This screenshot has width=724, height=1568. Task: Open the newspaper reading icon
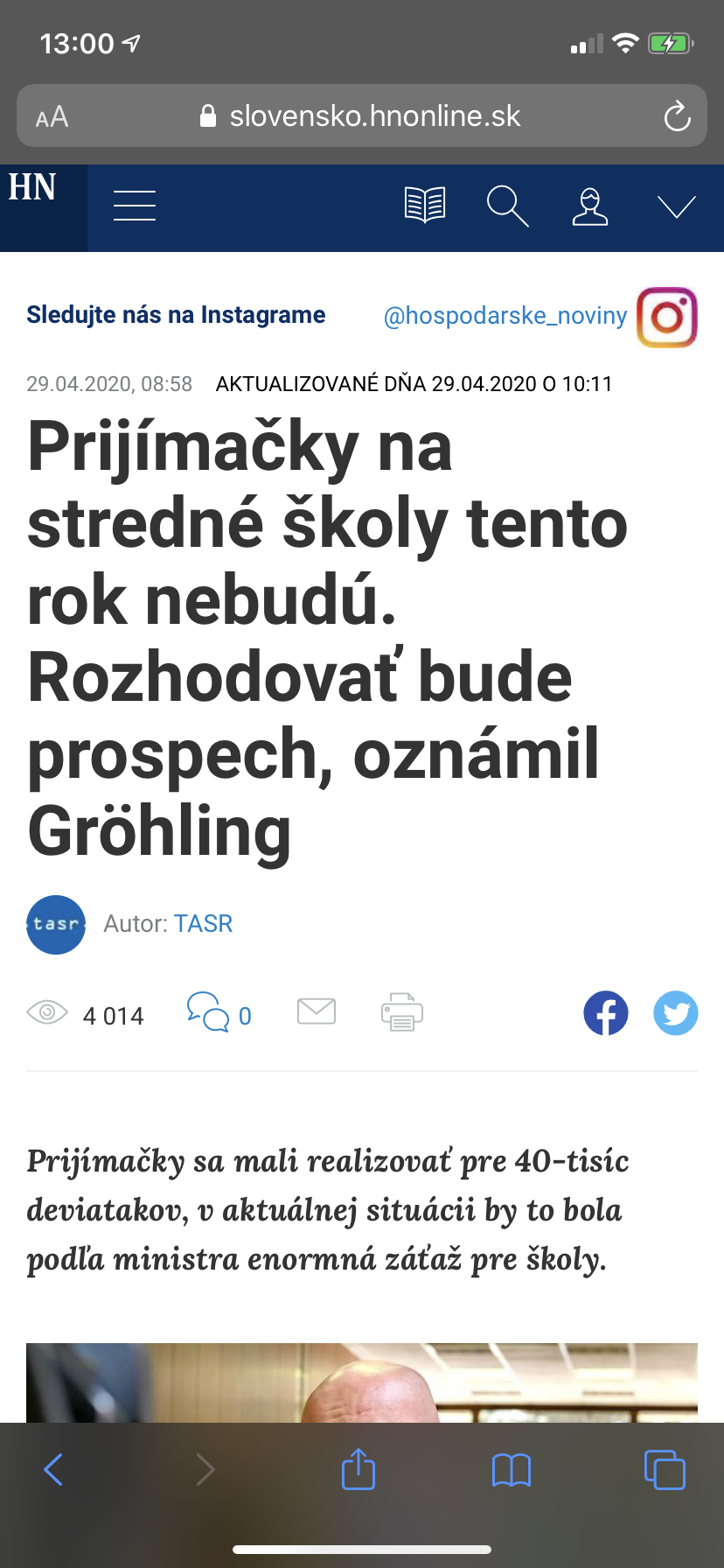coord(425,206)
